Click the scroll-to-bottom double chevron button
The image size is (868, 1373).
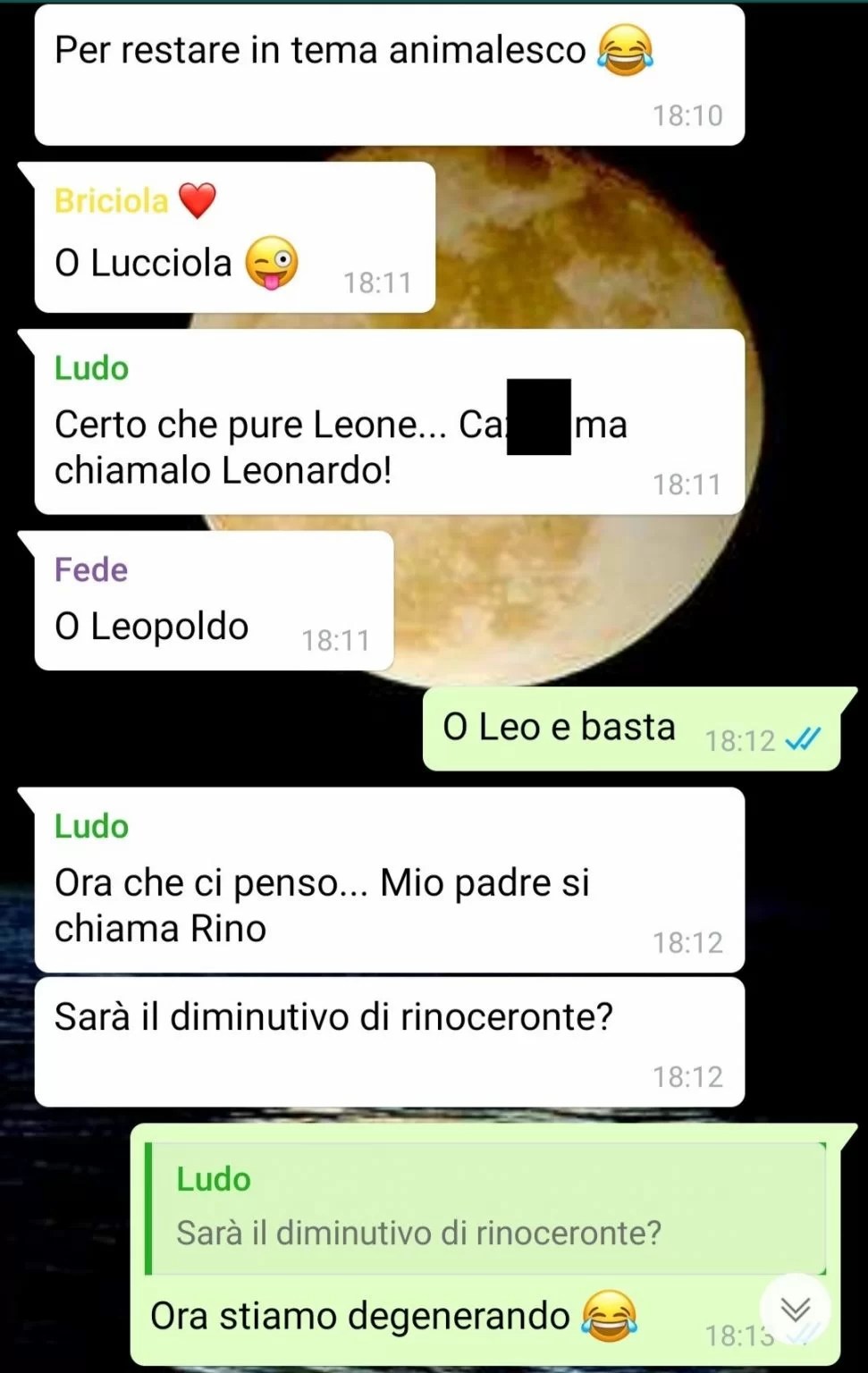tap(795, 1308)
